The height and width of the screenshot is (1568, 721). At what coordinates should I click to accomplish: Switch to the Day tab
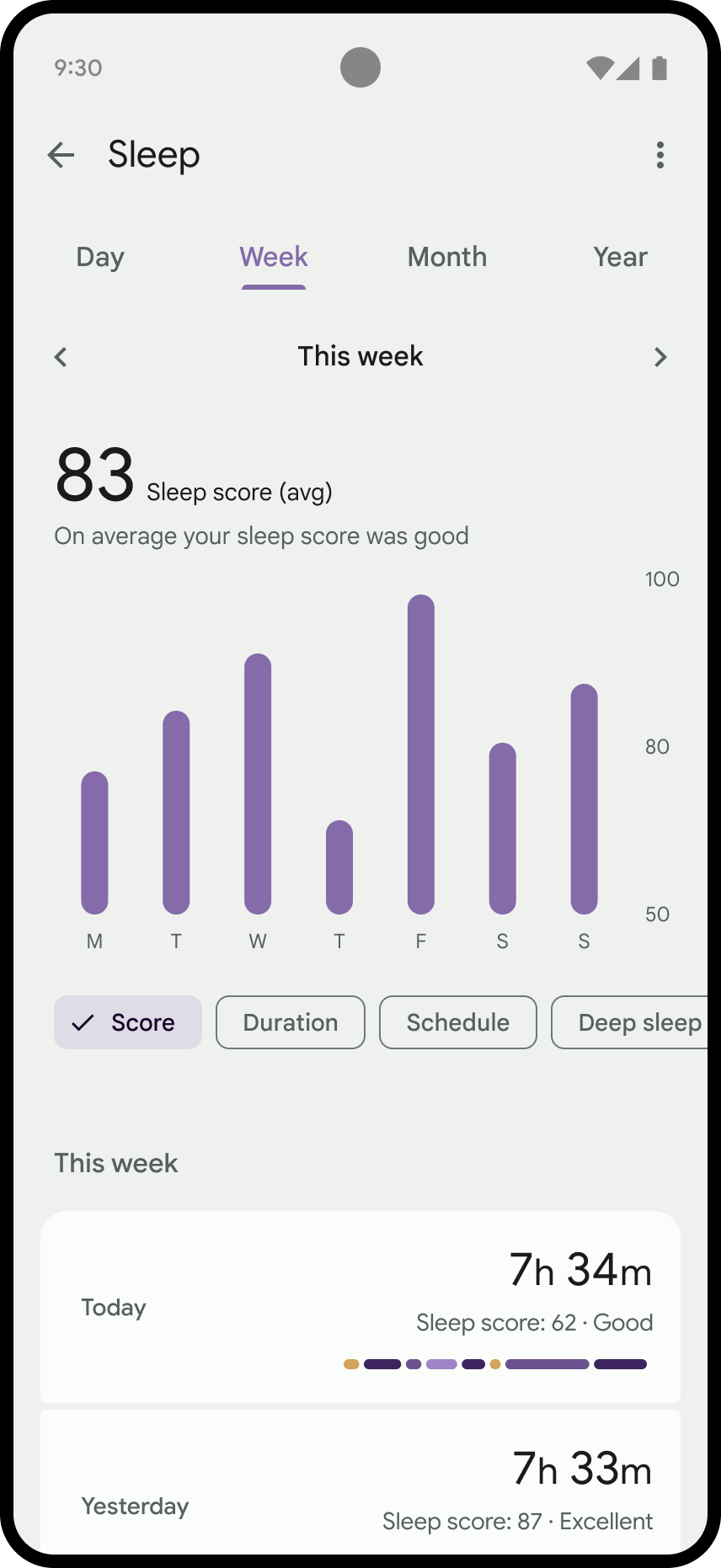[x=100, y=257]
